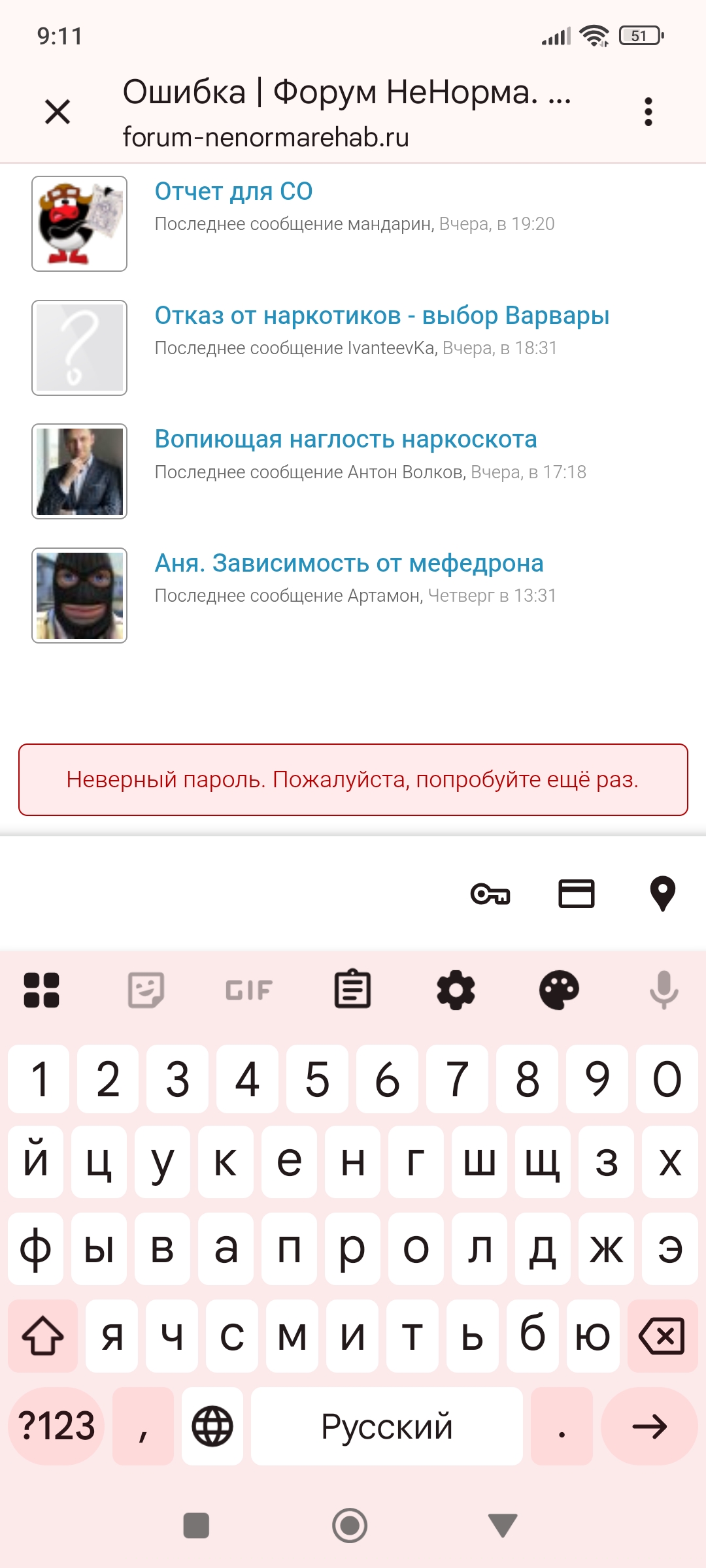The height and width of the screenshot is (1568, 706).
Task: Hit the backspace key
Action: [x=662, y=1336]
